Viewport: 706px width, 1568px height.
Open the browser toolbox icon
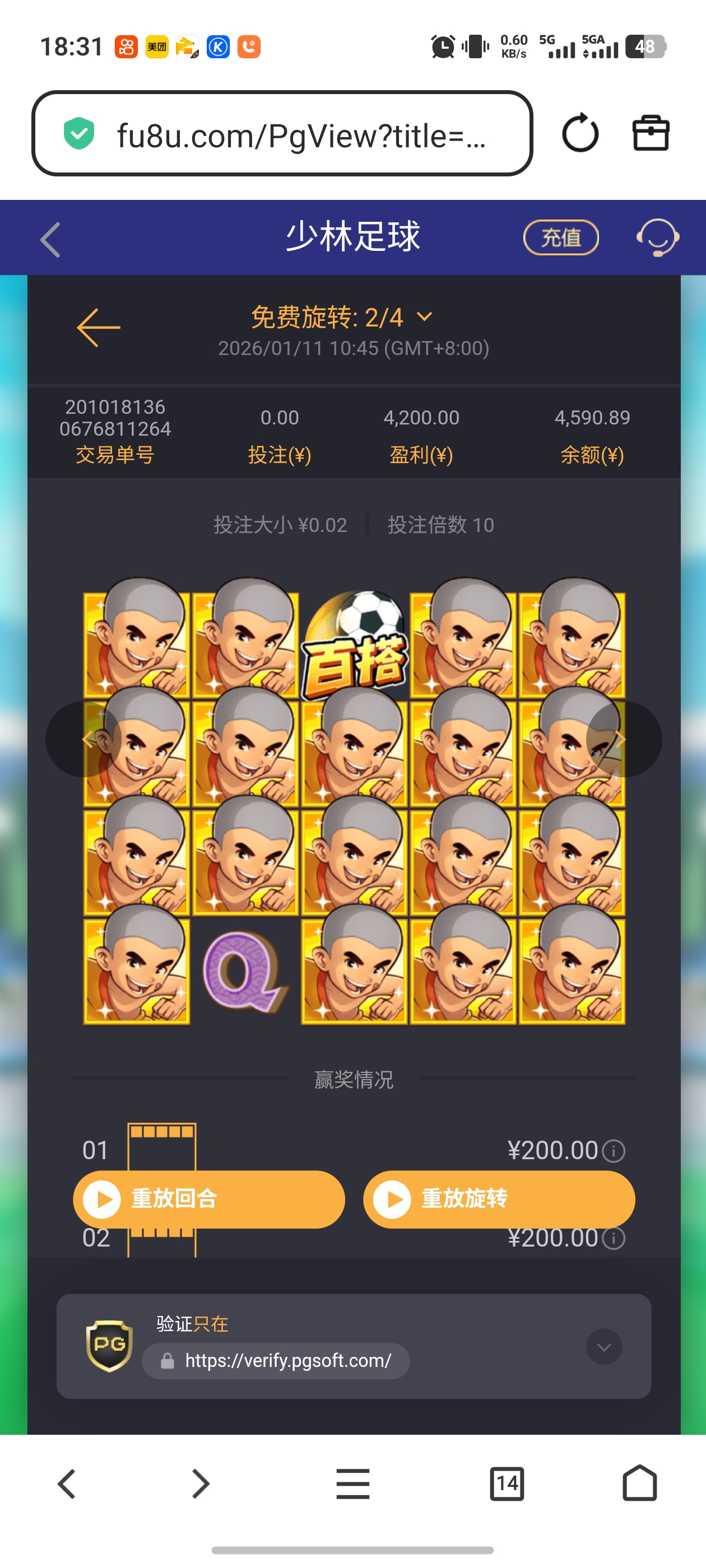tap(653, 133)
